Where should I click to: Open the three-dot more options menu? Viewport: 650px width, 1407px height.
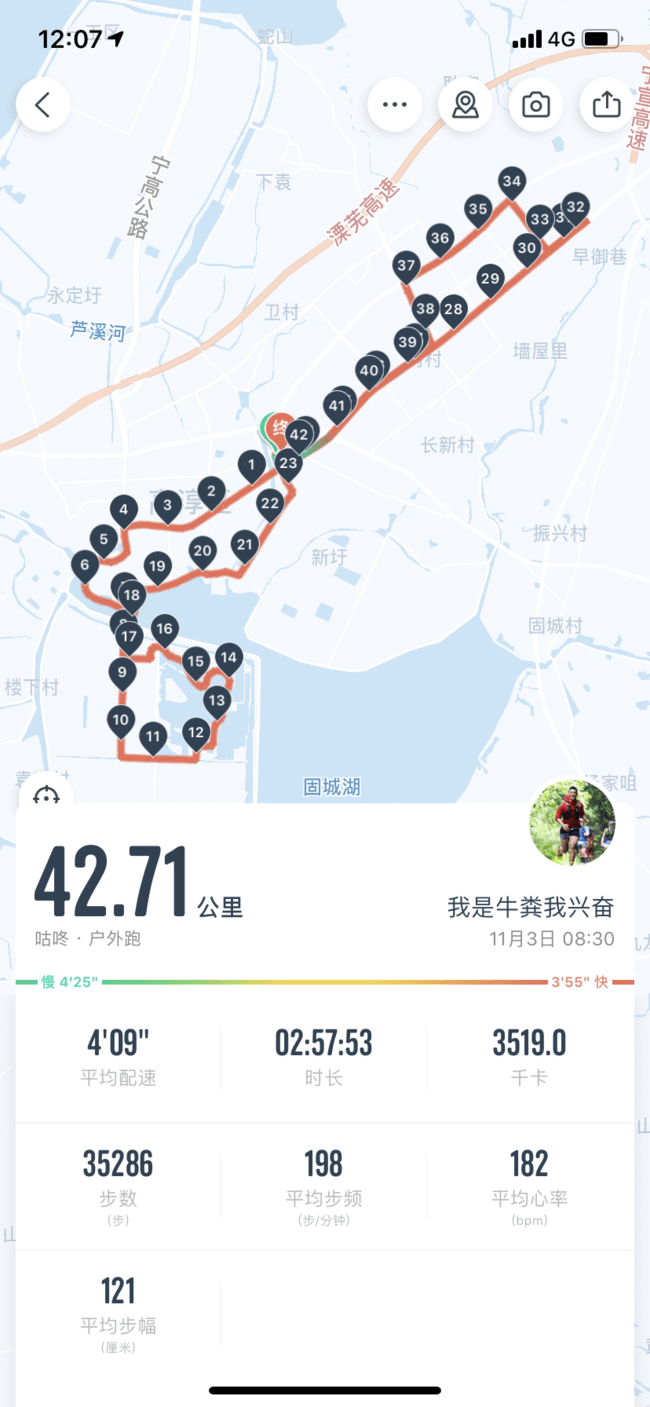[394, 105]
